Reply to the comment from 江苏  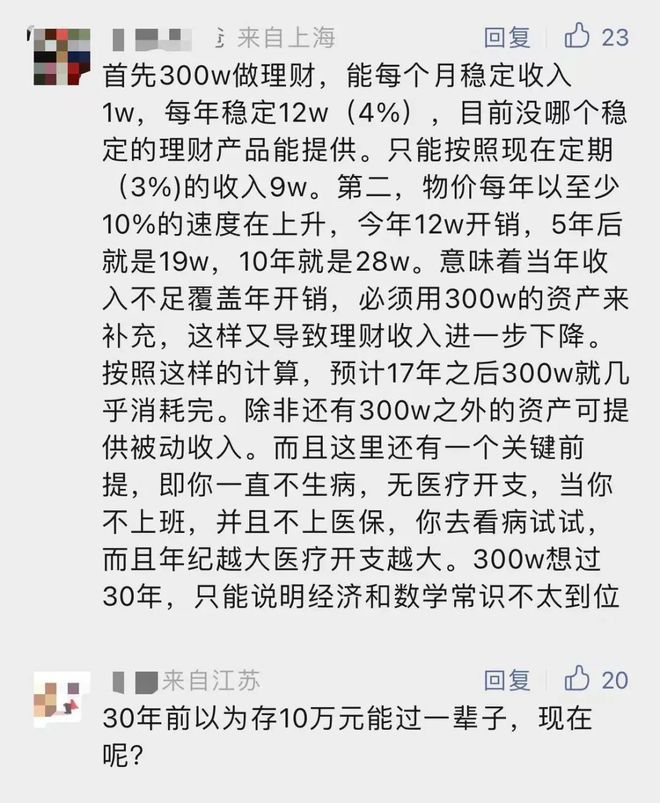point(507,680)
